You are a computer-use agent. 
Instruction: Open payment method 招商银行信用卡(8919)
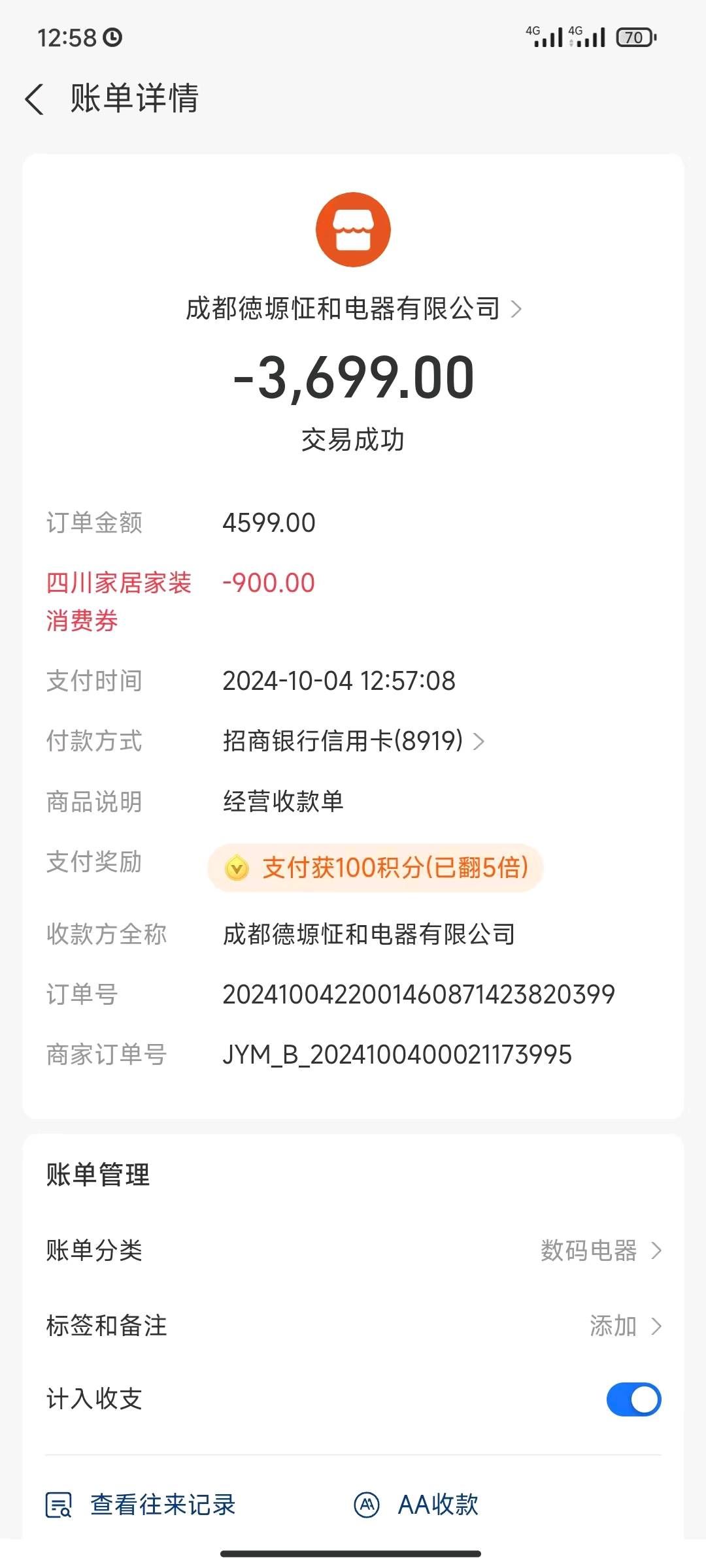pos(353,741)
